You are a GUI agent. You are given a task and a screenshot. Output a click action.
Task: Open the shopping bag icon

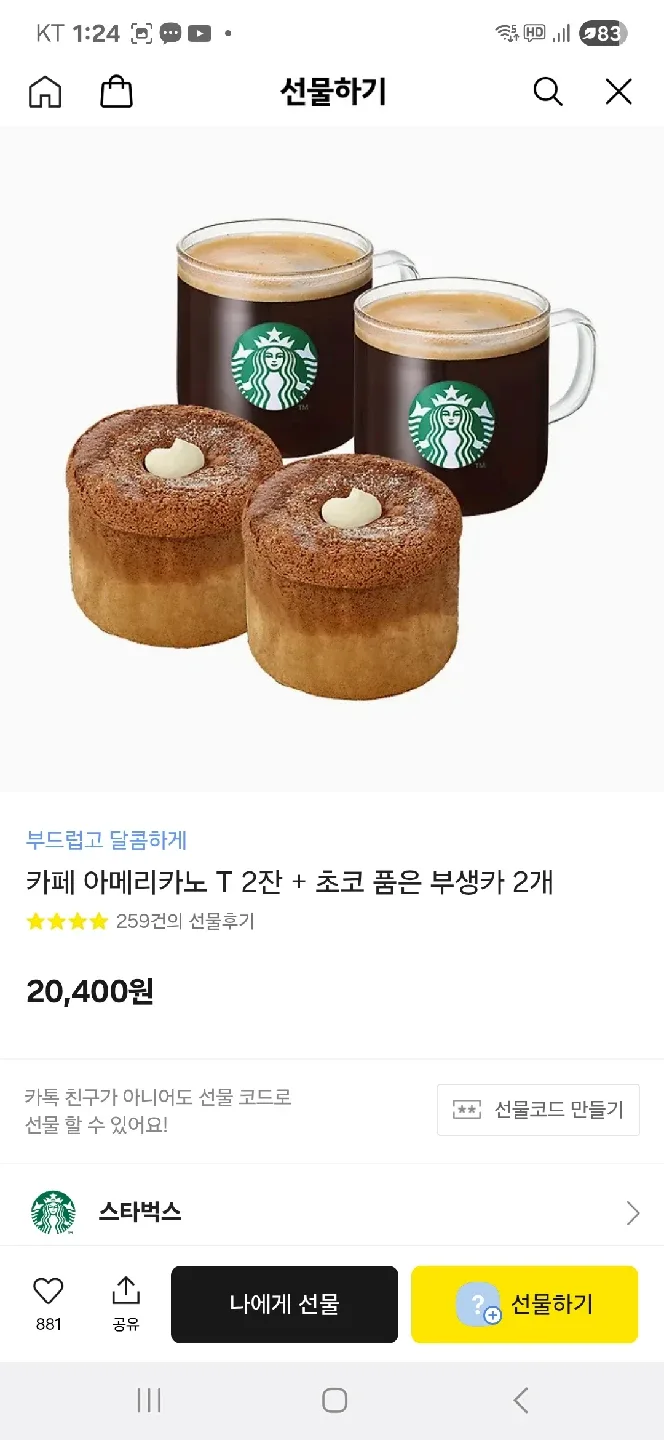[117, 92]
